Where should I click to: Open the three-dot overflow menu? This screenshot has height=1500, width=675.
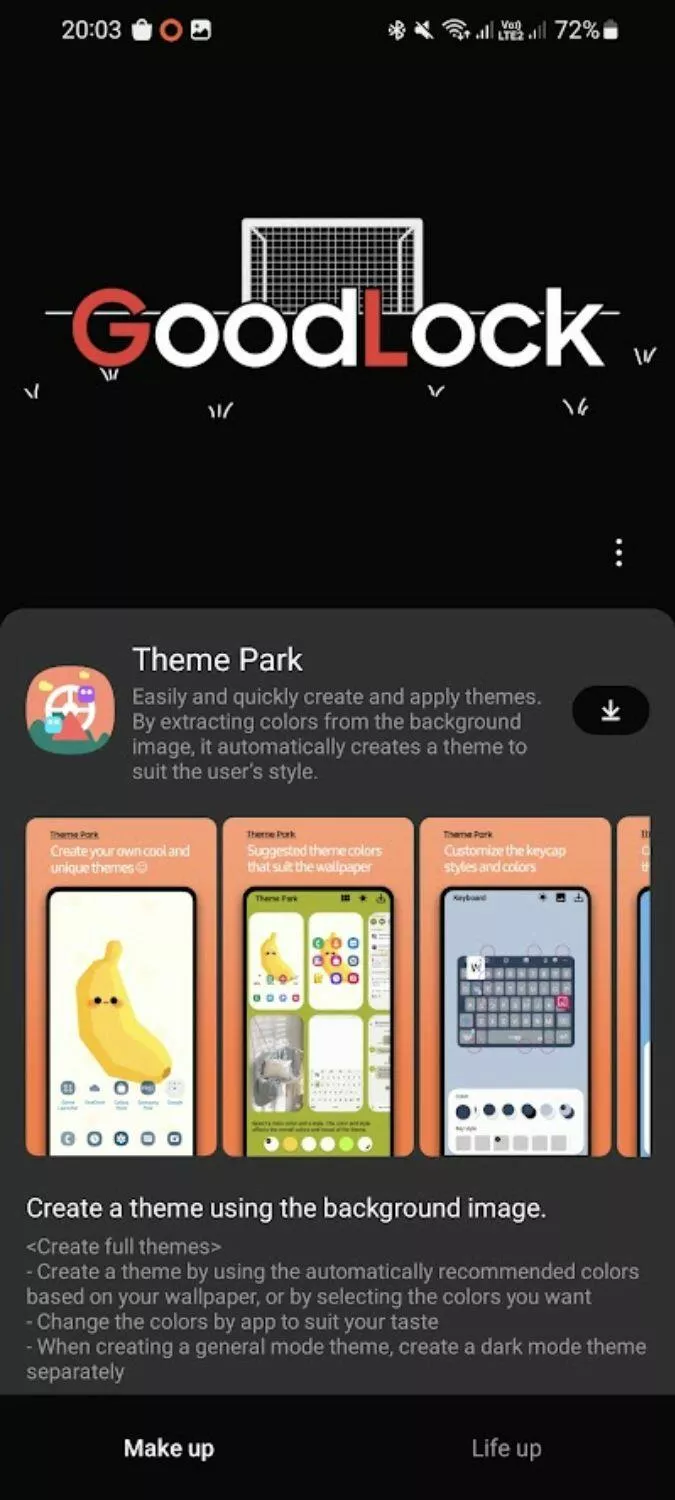pyautogui.click(x=619, y=553)
